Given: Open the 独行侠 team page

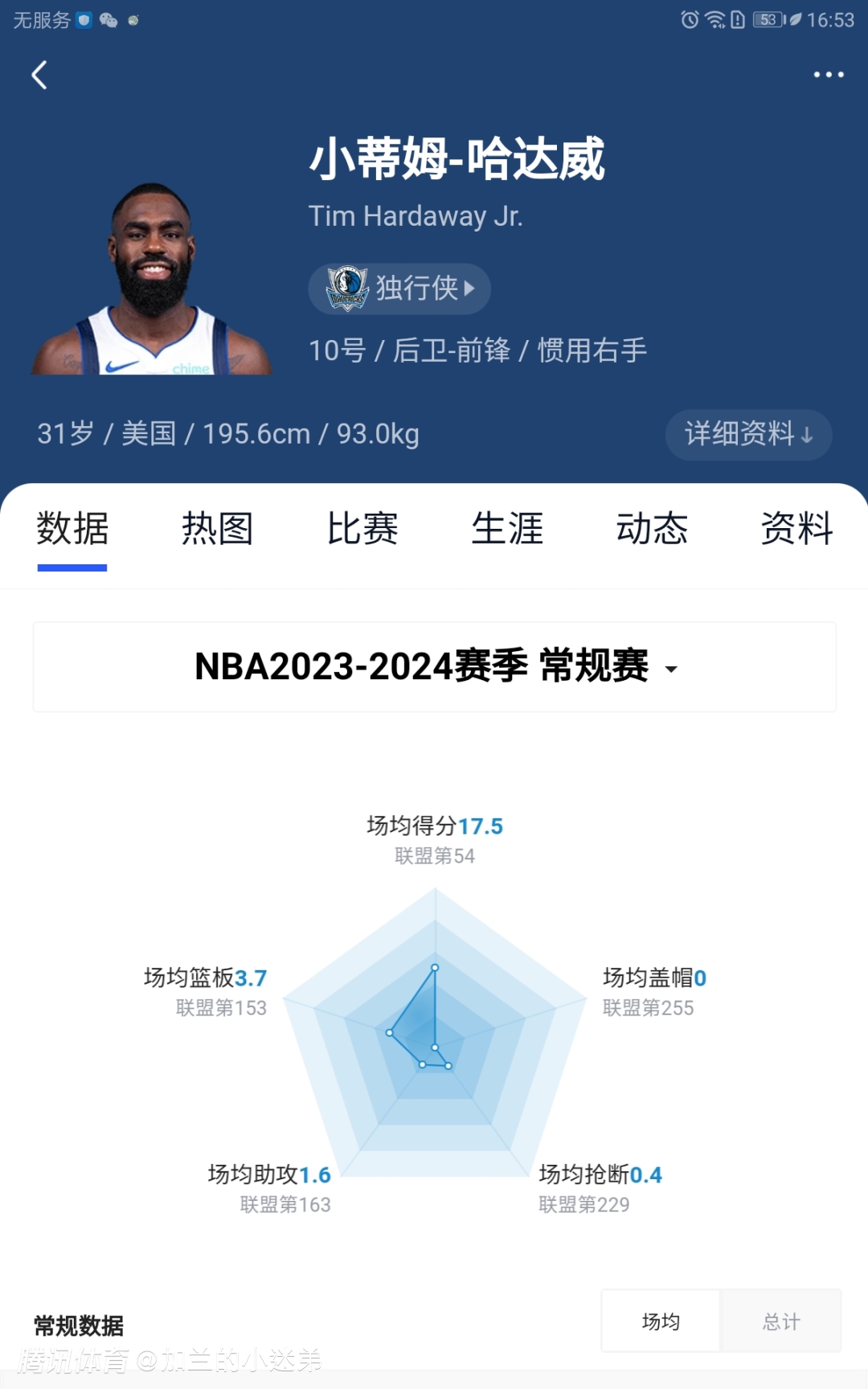Looking at the screenshot, I should pyautogui.click(x=399, y=289).
